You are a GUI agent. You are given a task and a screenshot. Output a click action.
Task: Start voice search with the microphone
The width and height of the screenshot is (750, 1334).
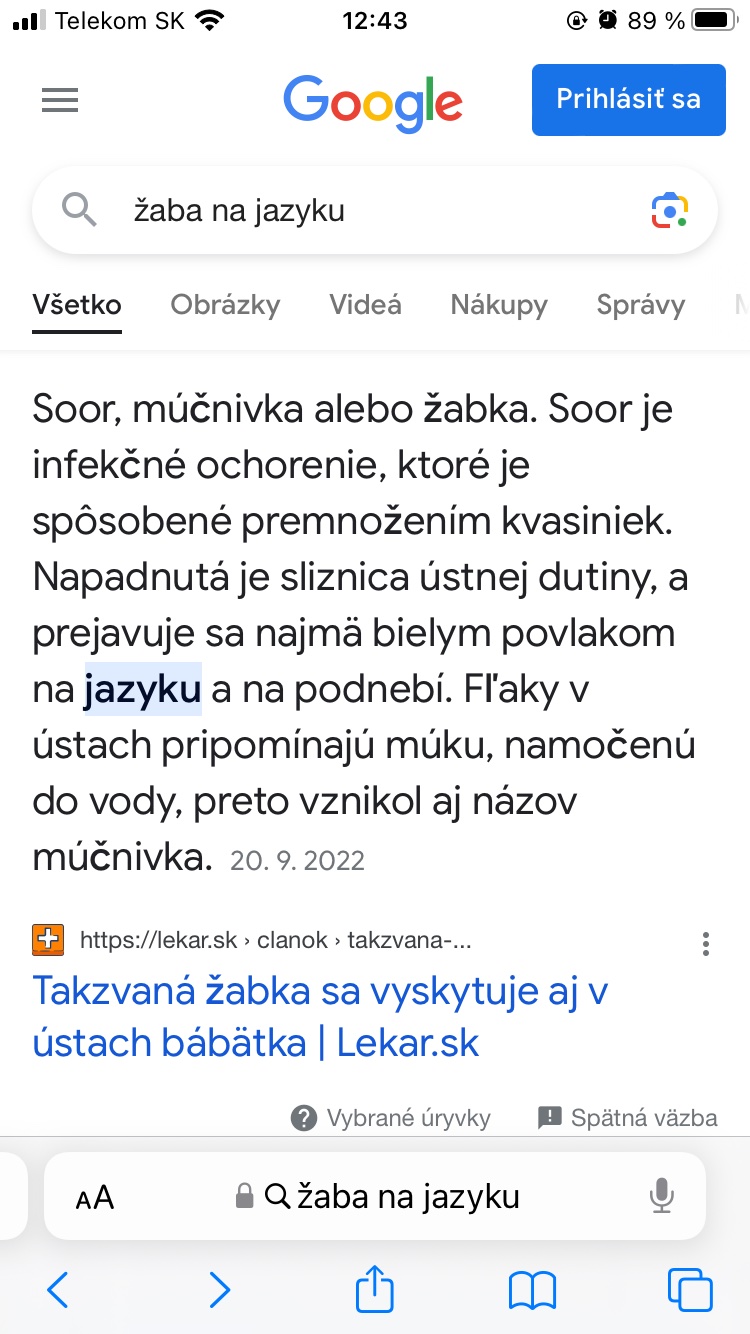pos(660,1196)
